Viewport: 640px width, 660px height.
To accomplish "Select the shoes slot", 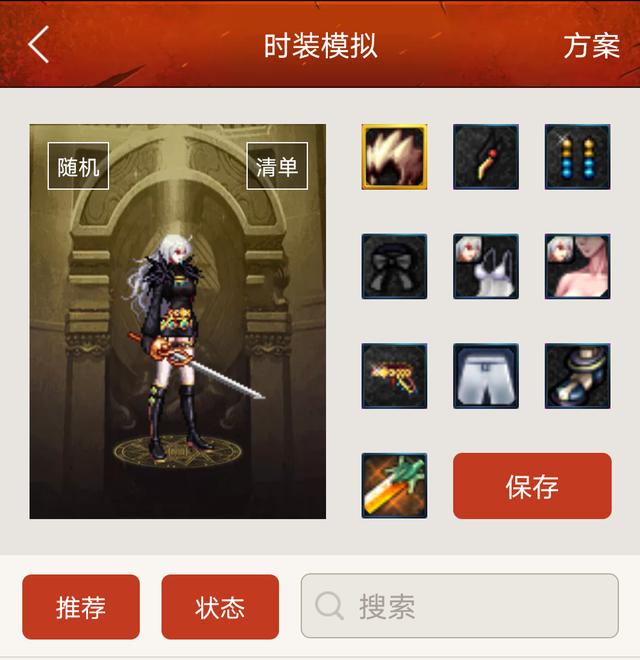I will click(x=577, y=376).
